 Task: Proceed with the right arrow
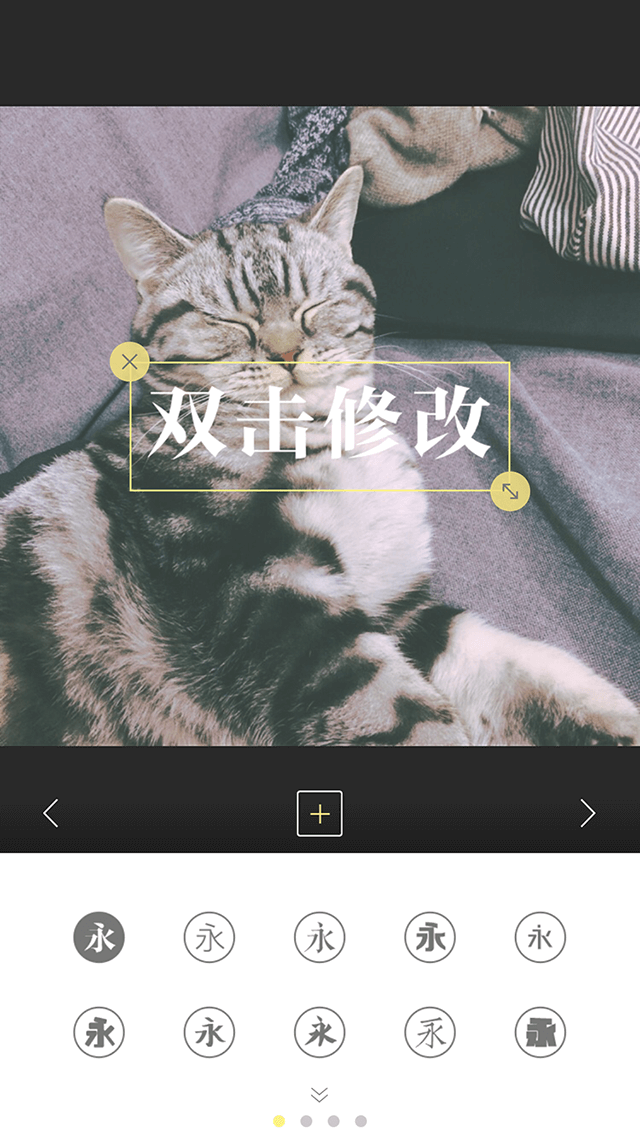[x=587, y=813]
